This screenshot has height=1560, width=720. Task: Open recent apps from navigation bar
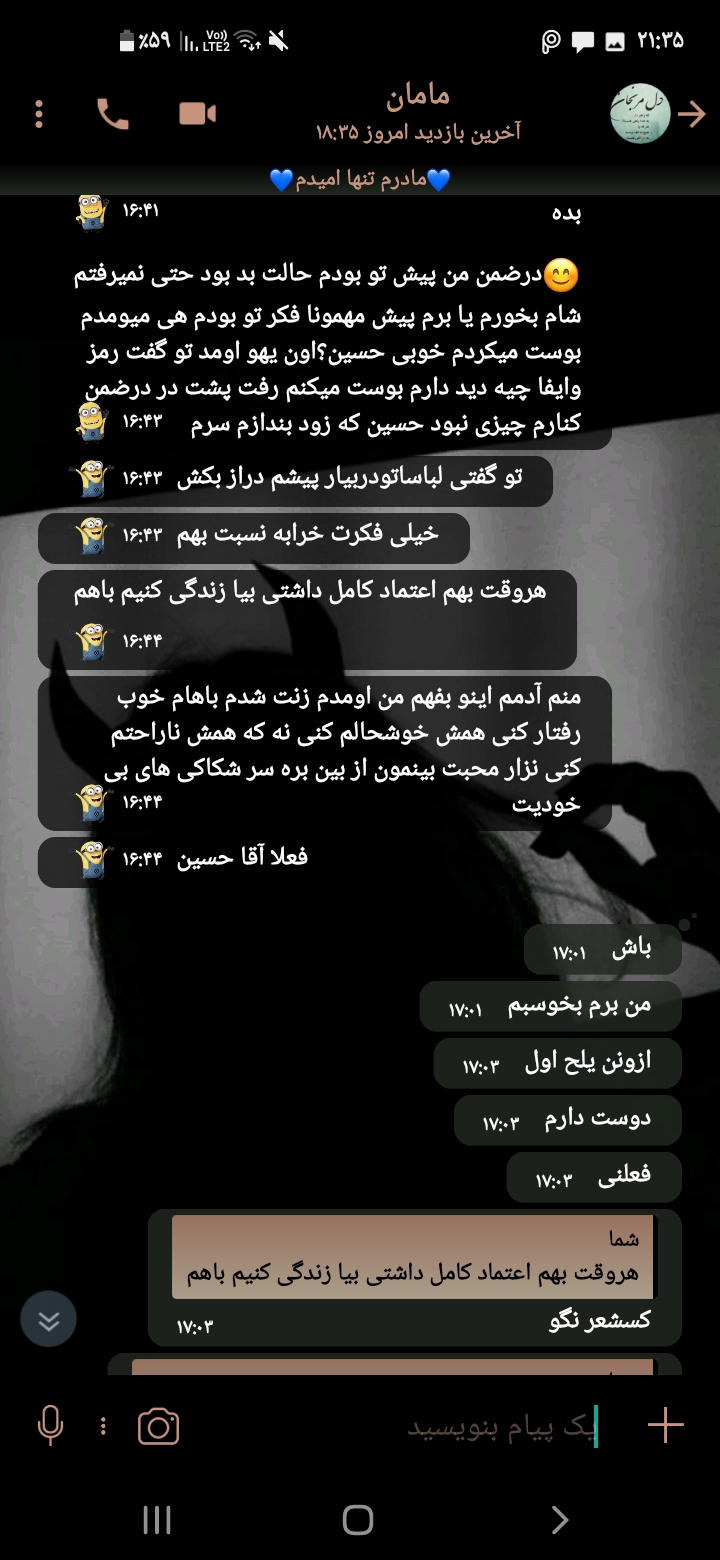pos(157,1520)
